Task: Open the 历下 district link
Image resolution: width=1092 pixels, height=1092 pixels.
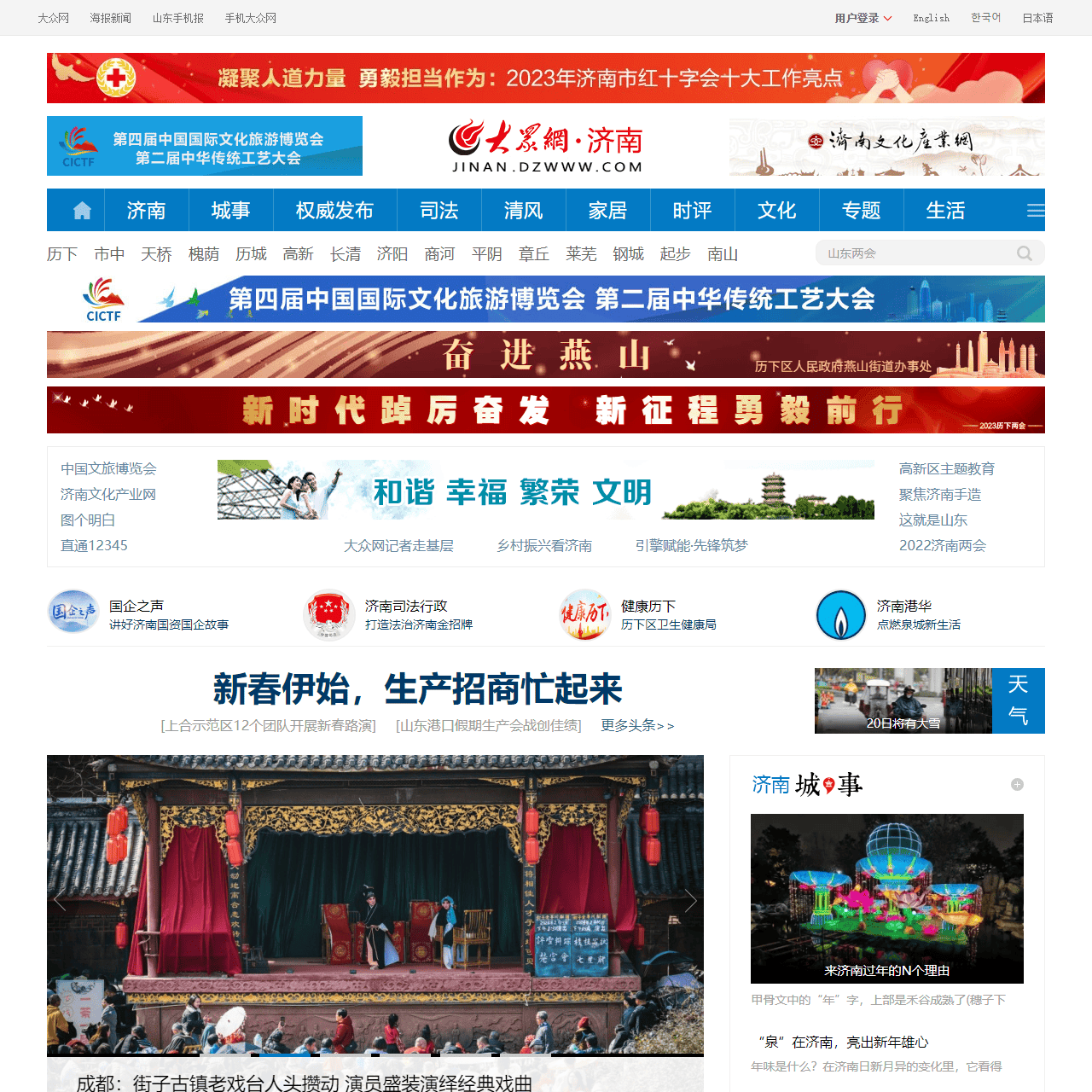Action: (x=62, y=254)
